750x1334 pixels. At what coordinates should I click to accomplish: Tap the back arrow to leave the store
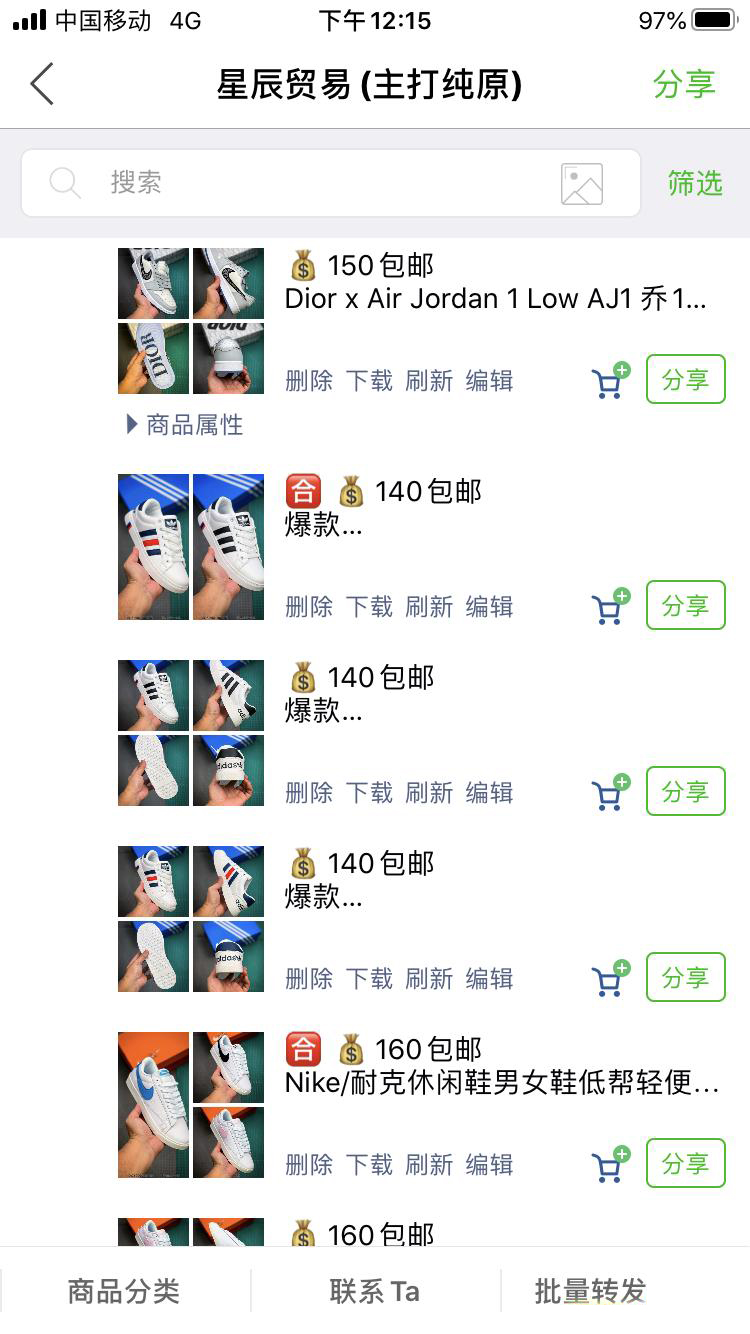(40, 85)
